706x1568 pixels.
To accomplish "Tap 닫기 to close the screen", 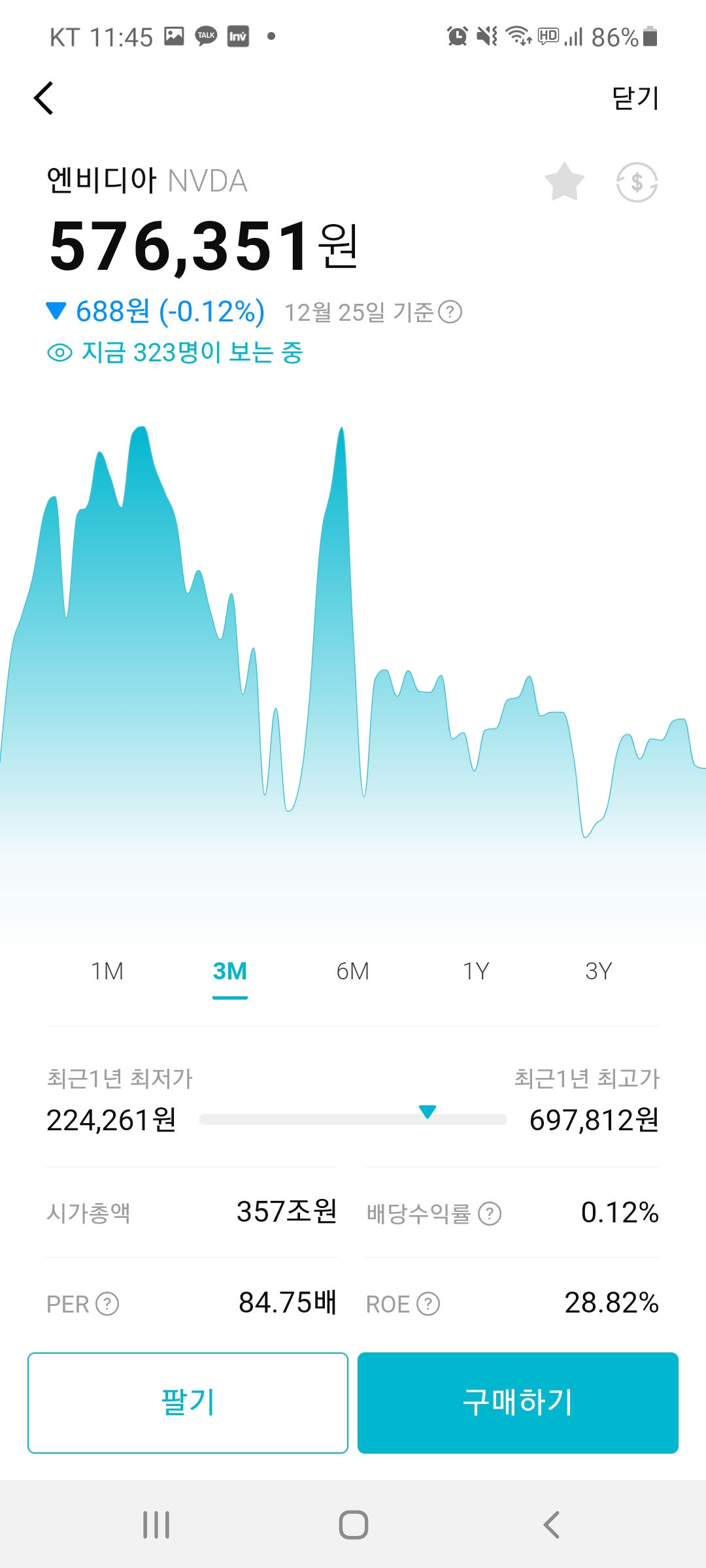I will pos(635,98).
